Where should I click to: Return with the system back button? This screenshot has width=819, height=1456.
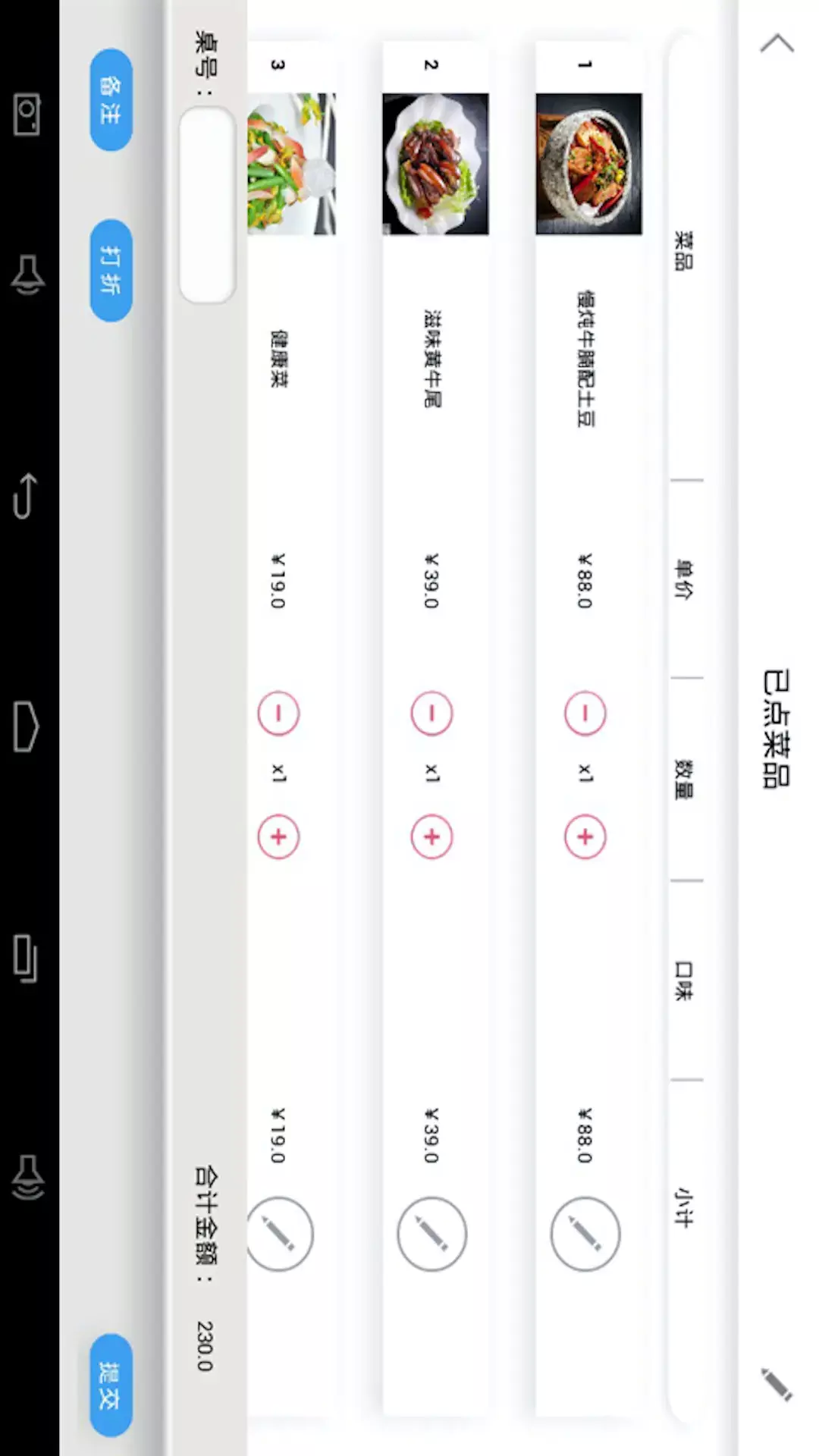pyautogui.click(x=26, y=496)
